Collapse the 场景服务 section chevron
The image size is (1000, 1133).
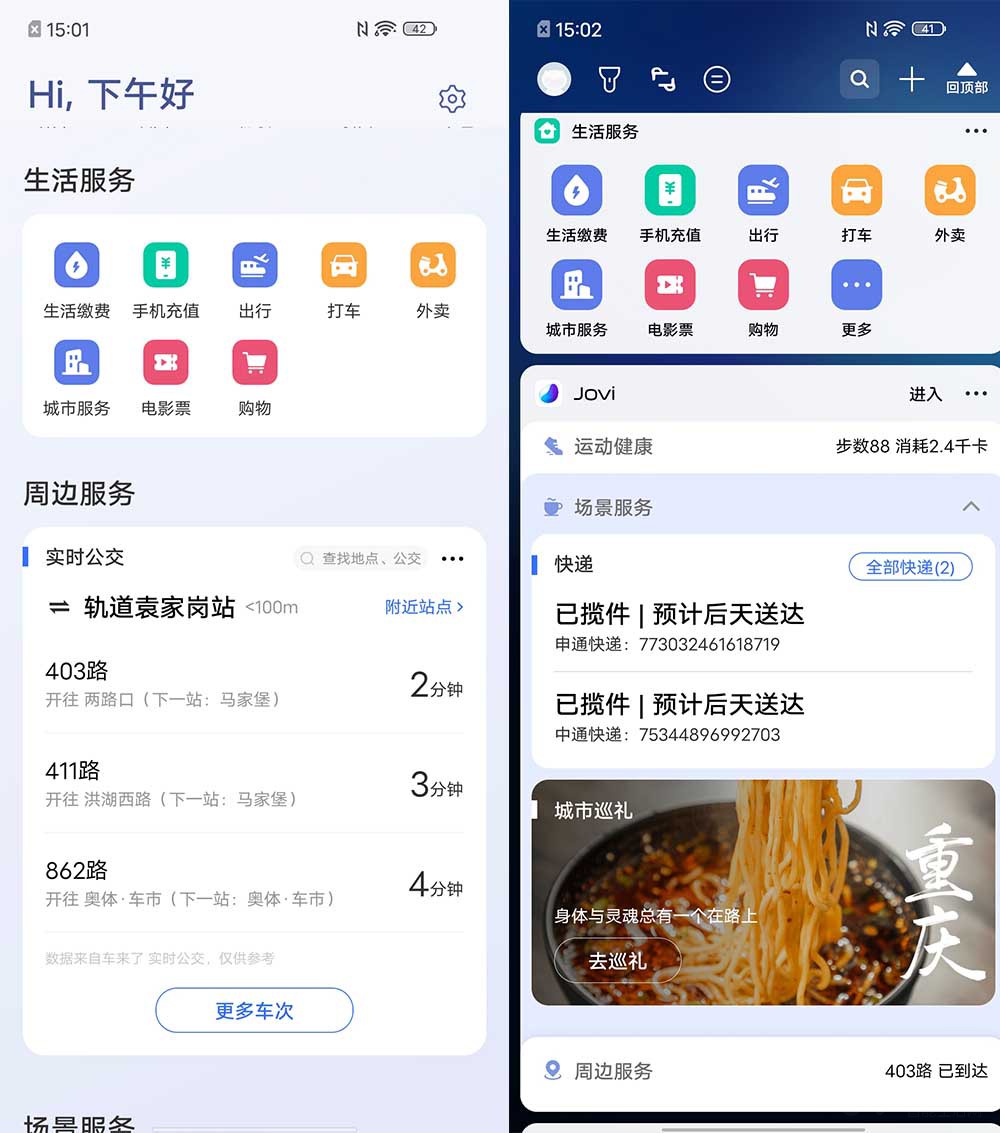tap(970, 507)
